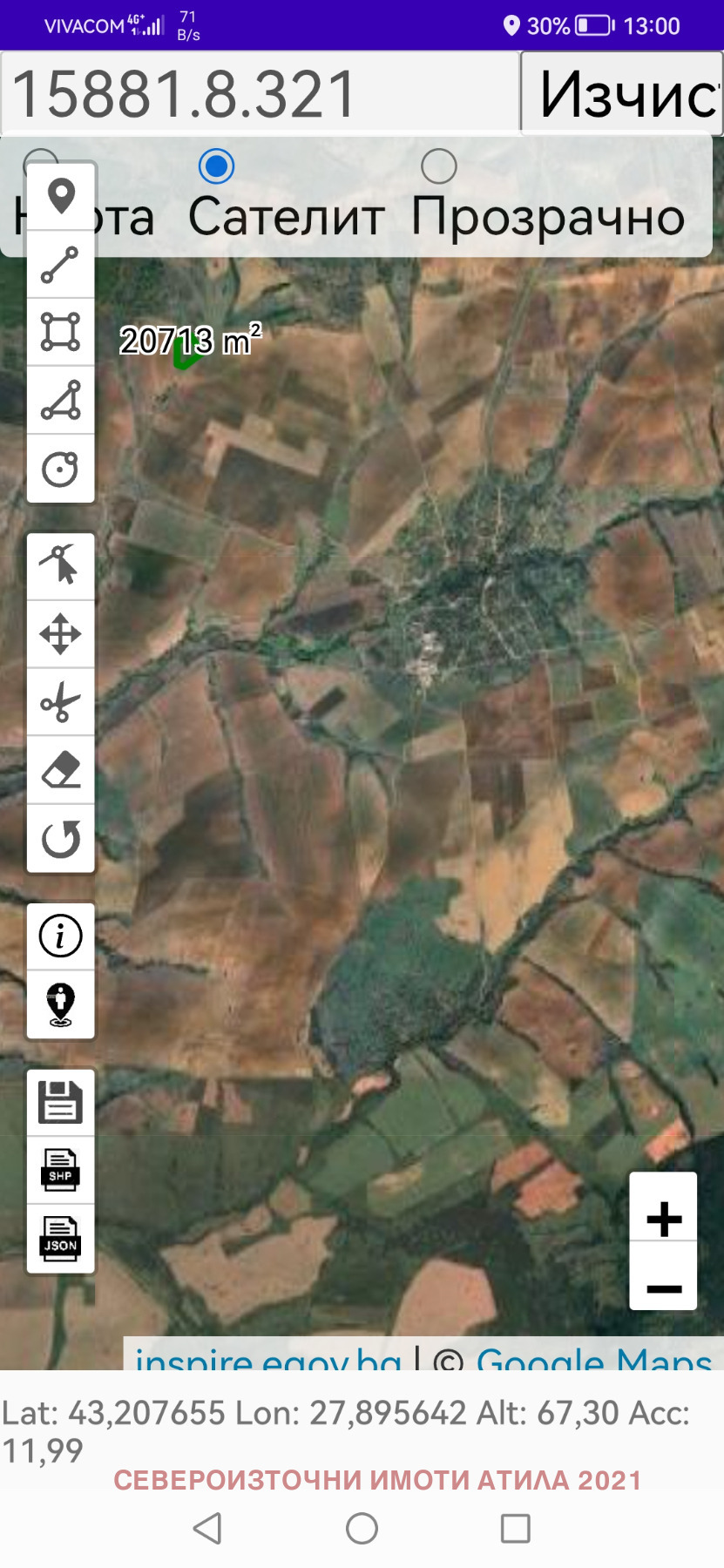
Task: Tap the parcel number input field
Action: tap(260, 93)
